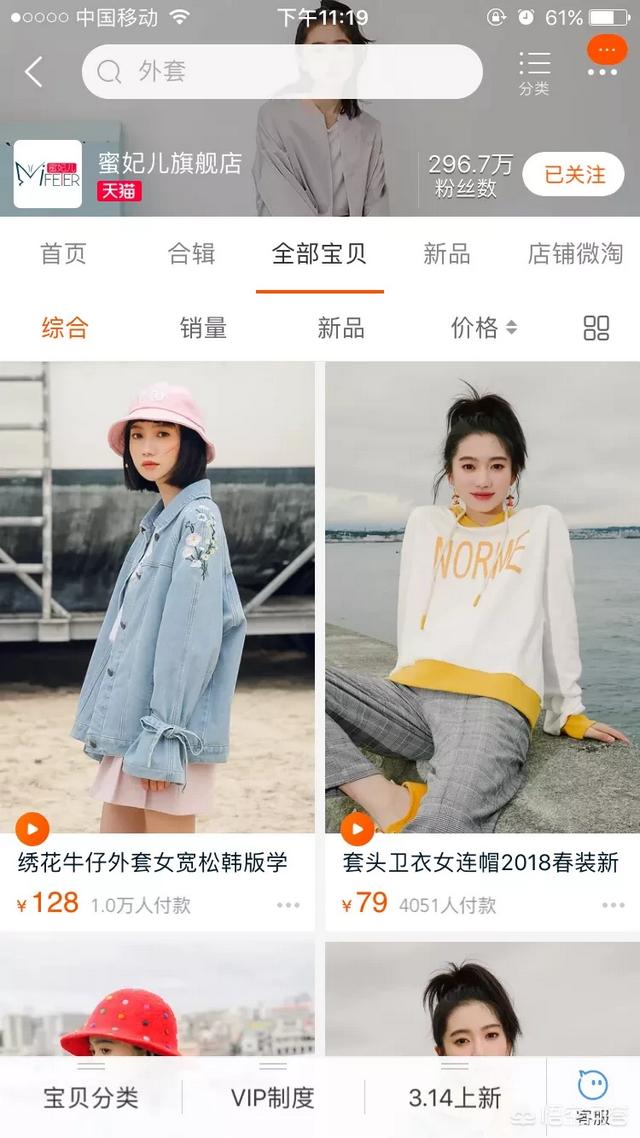Go back with the arrow icon
The width and height of the screenshot is (640, 1138).
pos(34,72)
